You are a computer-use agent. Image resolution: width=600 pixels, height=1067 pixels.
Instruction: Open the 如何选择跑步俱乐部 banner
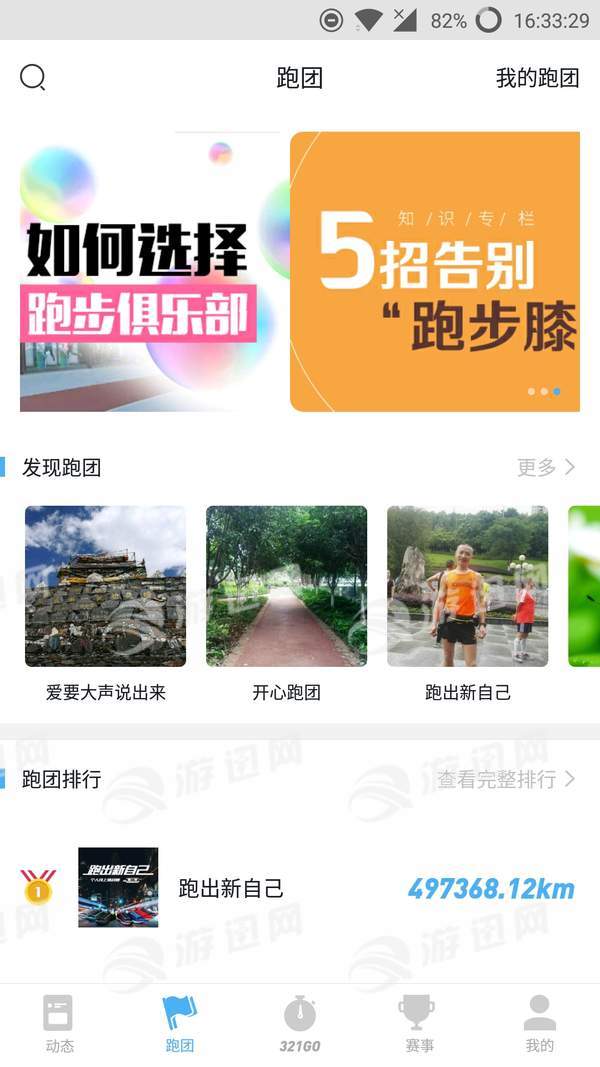click(x=148, y=272)
